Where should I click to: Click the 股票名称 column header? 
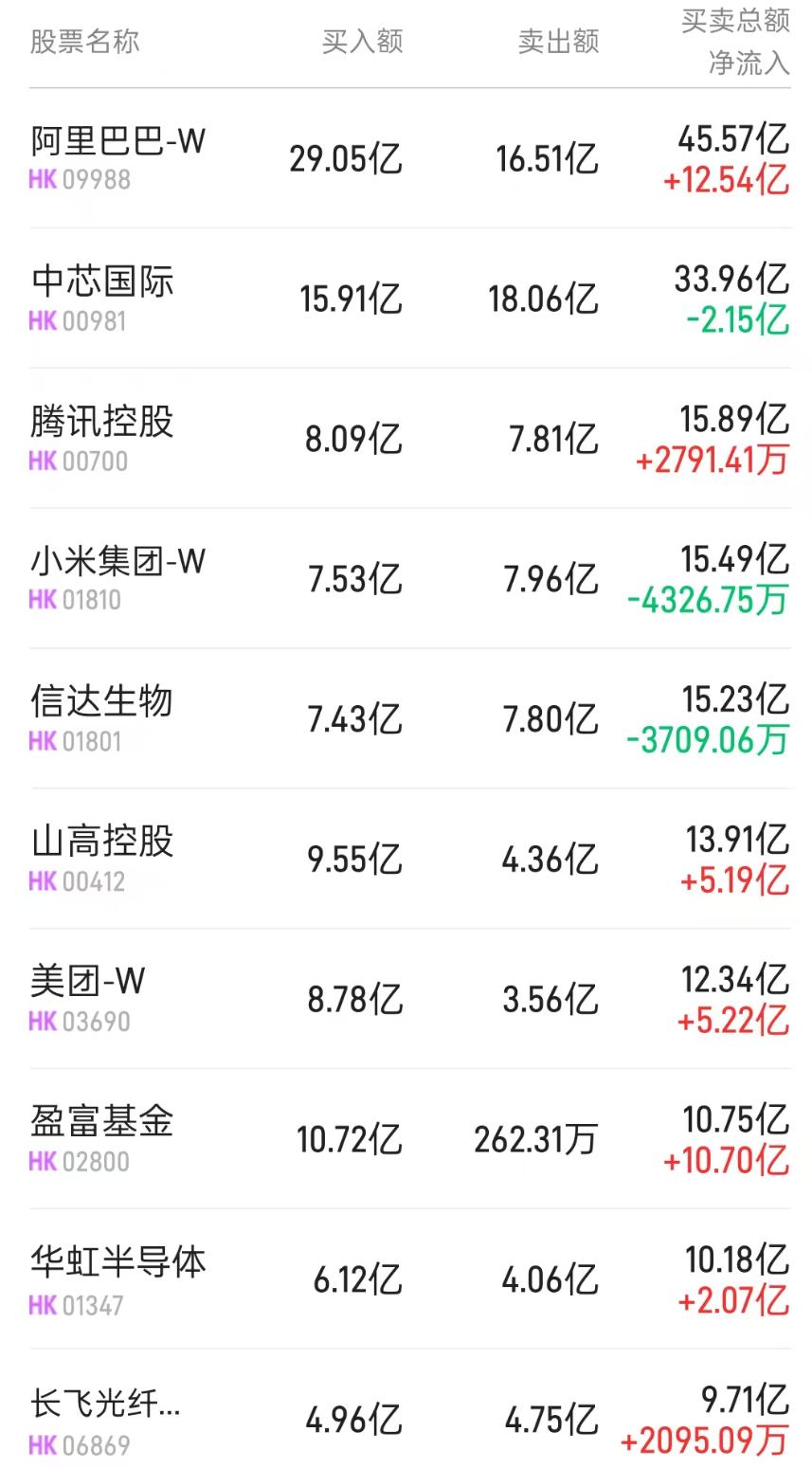[x=82, y=41]
